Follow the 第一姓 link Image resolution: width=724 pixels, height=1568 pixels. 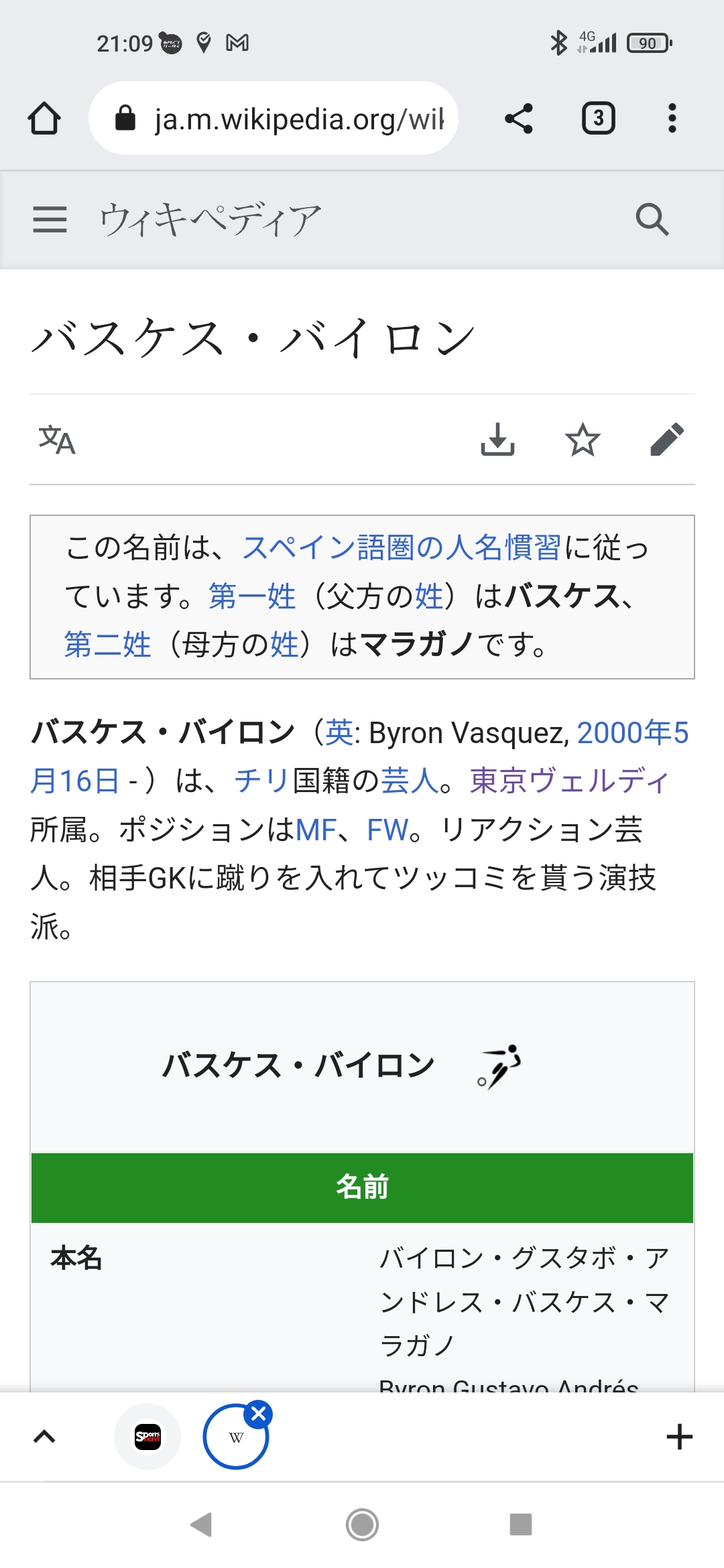point(252,596)
